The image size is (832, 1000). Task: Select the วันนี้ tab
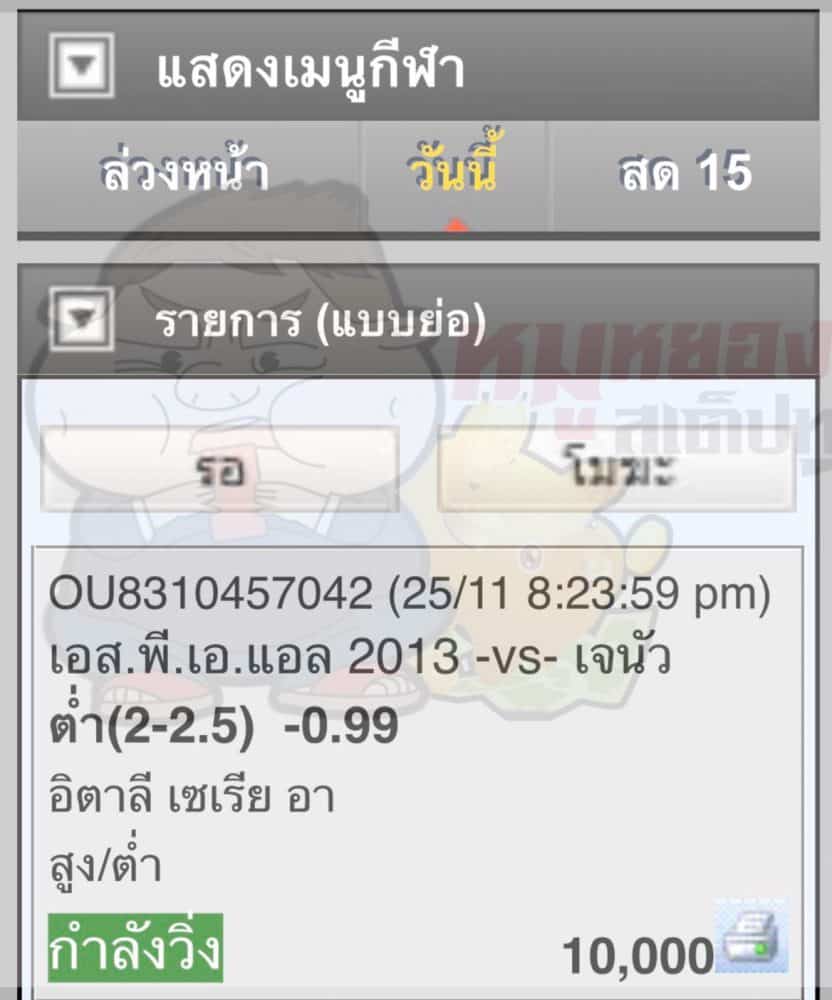tap(454, 174)
